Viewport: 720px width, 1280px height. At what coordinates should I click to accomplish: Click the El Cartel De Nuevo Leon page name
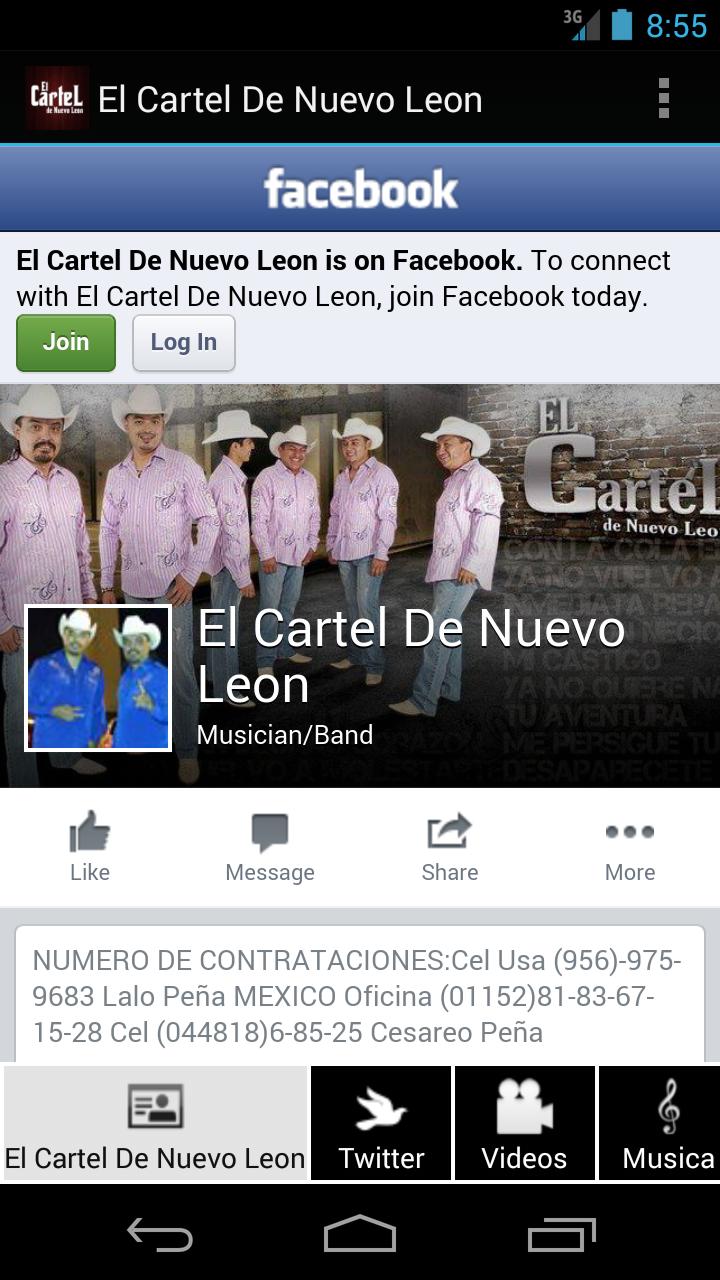click(x=410, y=655)
